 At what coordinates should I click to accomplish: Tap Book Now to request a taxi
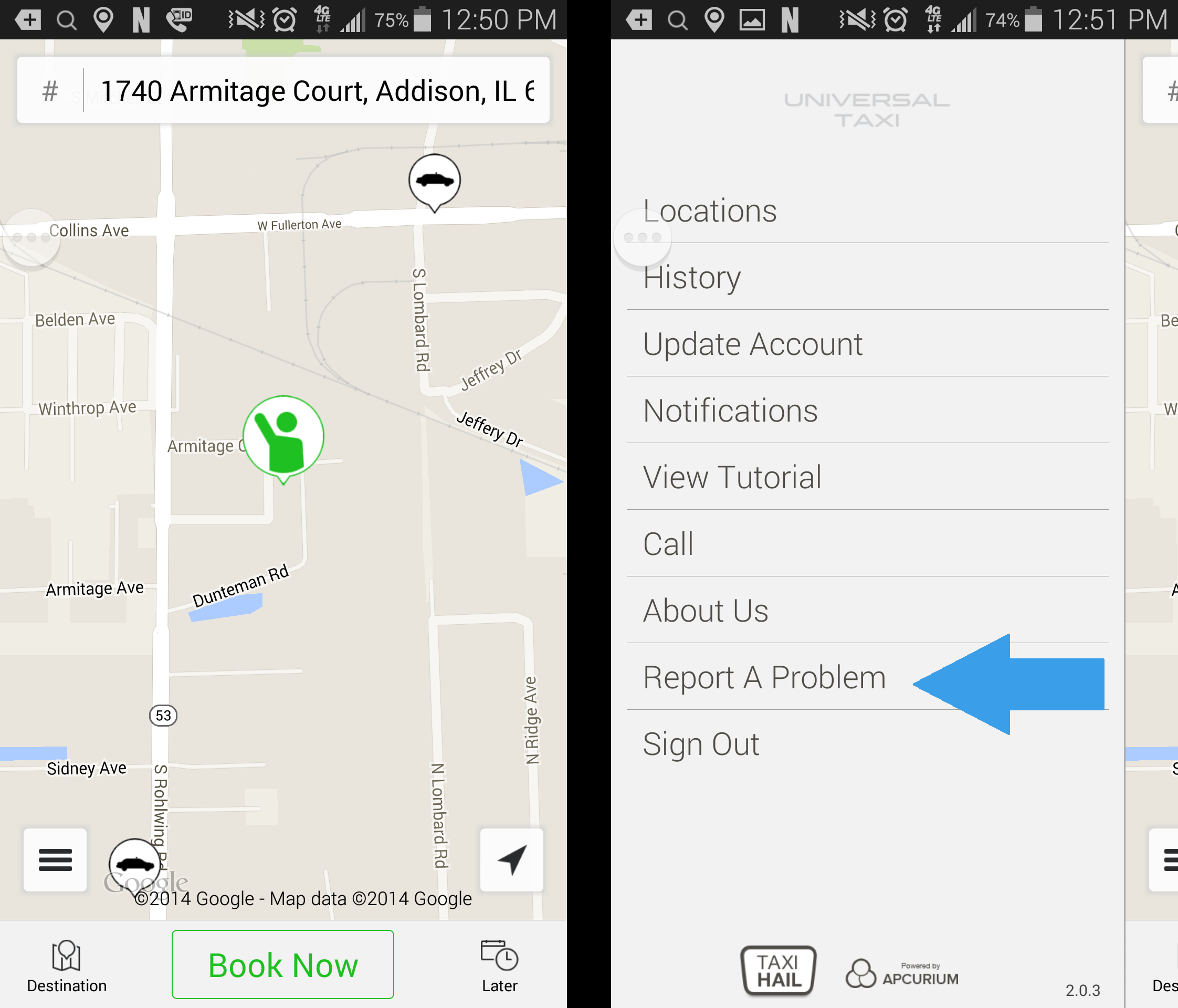click(x=282, y=965)
